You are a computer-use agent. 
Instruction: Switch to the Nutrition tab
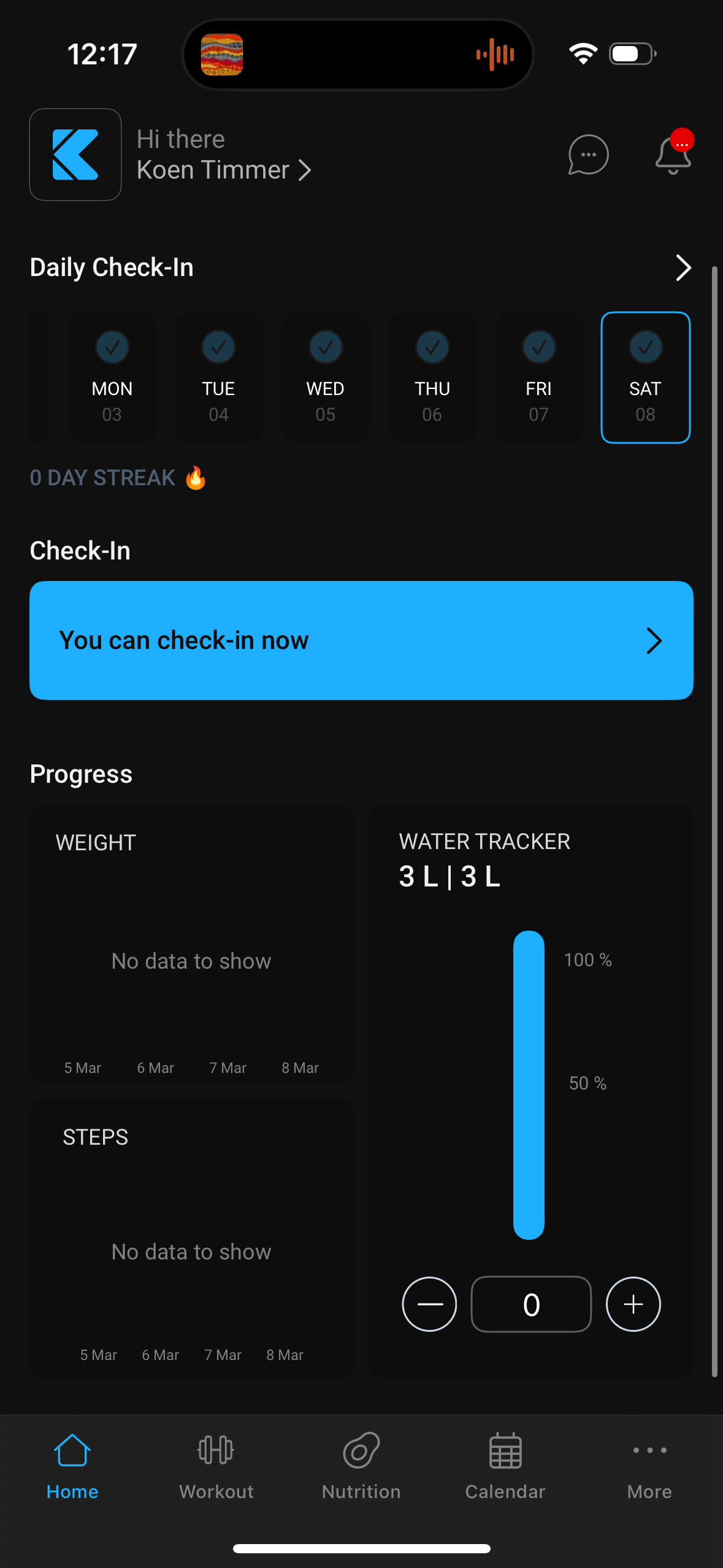[x=361, y=1466]
